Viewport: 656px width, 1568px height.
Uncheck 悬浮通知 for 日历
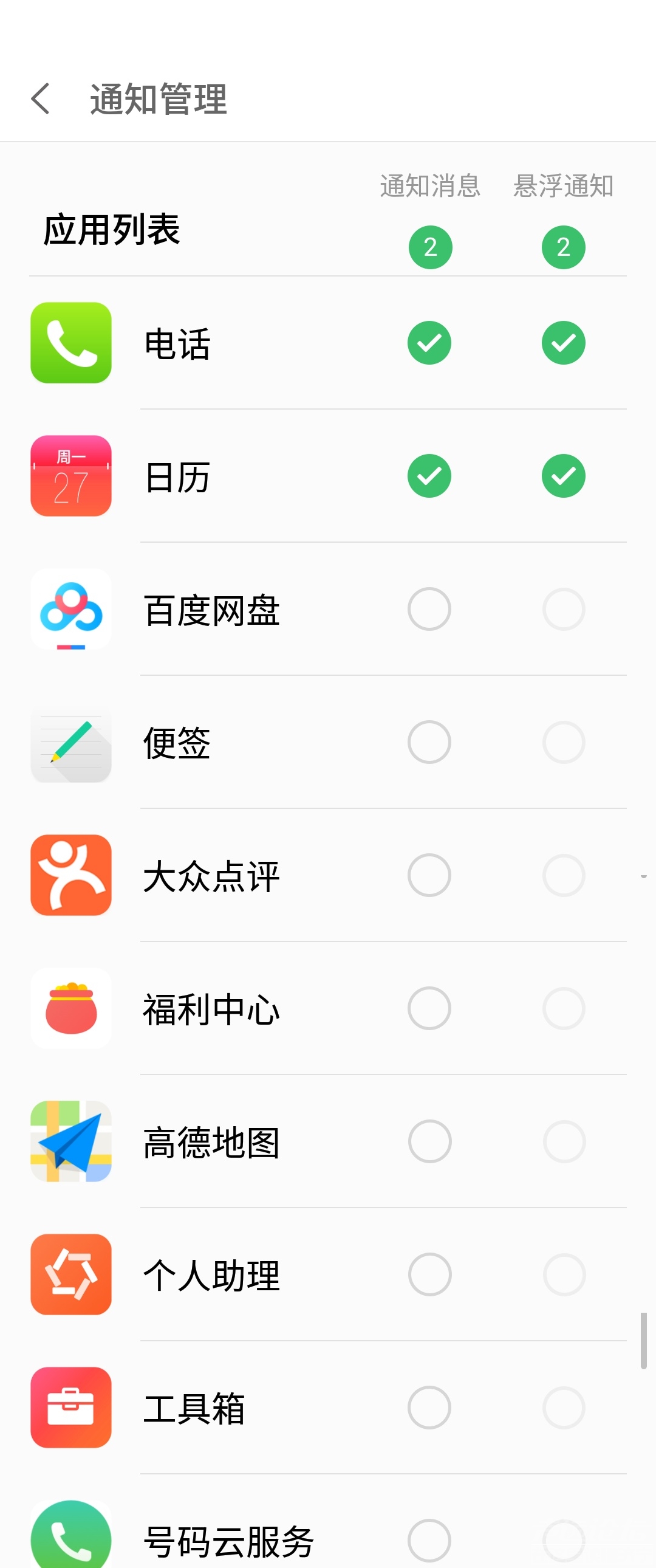tap(563, 476)
